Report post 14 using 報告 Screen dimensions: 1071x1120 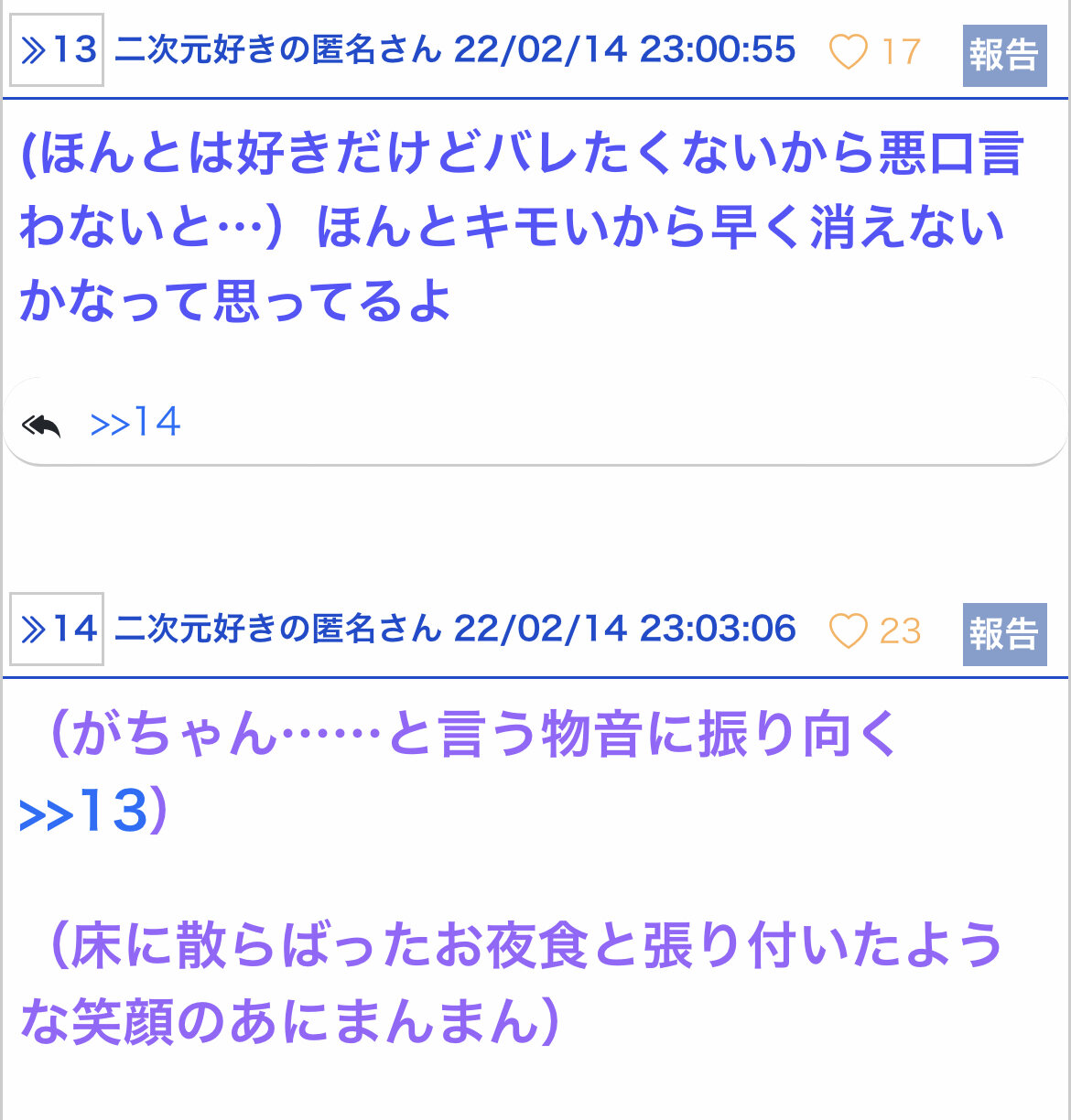(1004, 634)
